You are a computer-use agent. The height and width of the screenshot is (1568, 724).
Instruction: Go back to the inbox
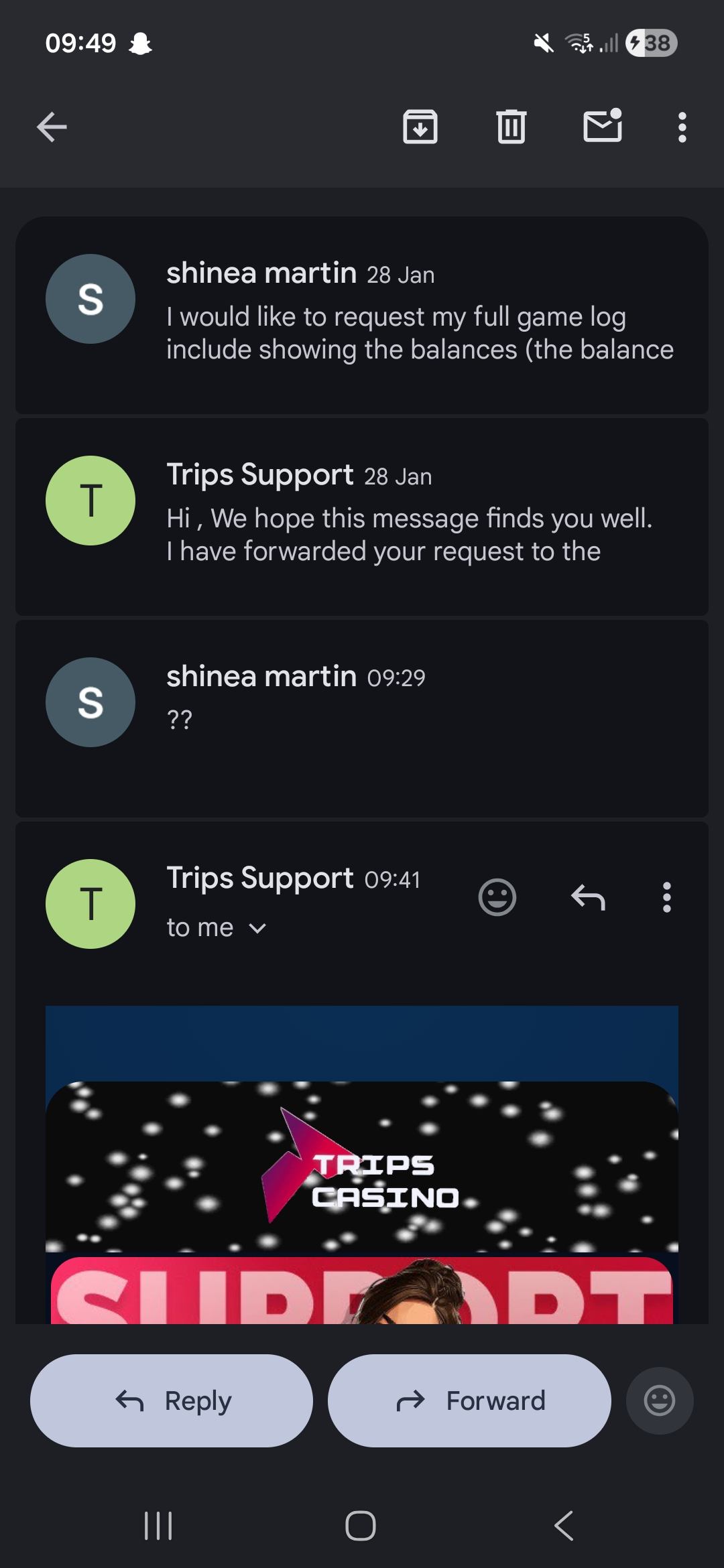click(52, 127)
